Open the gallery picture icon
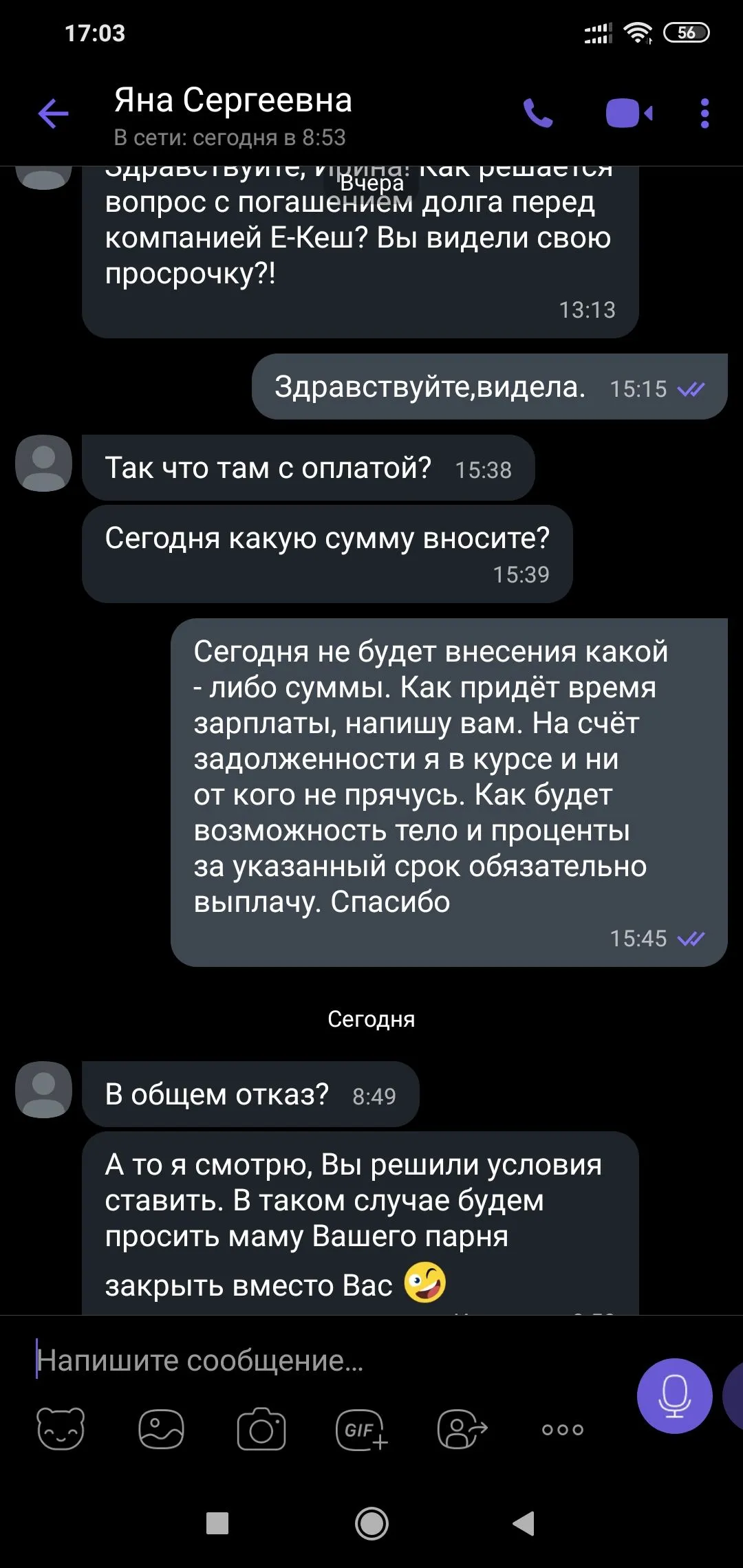Screen dimensions: 743x1568 pyautogui.click(x=161, y=1429)
